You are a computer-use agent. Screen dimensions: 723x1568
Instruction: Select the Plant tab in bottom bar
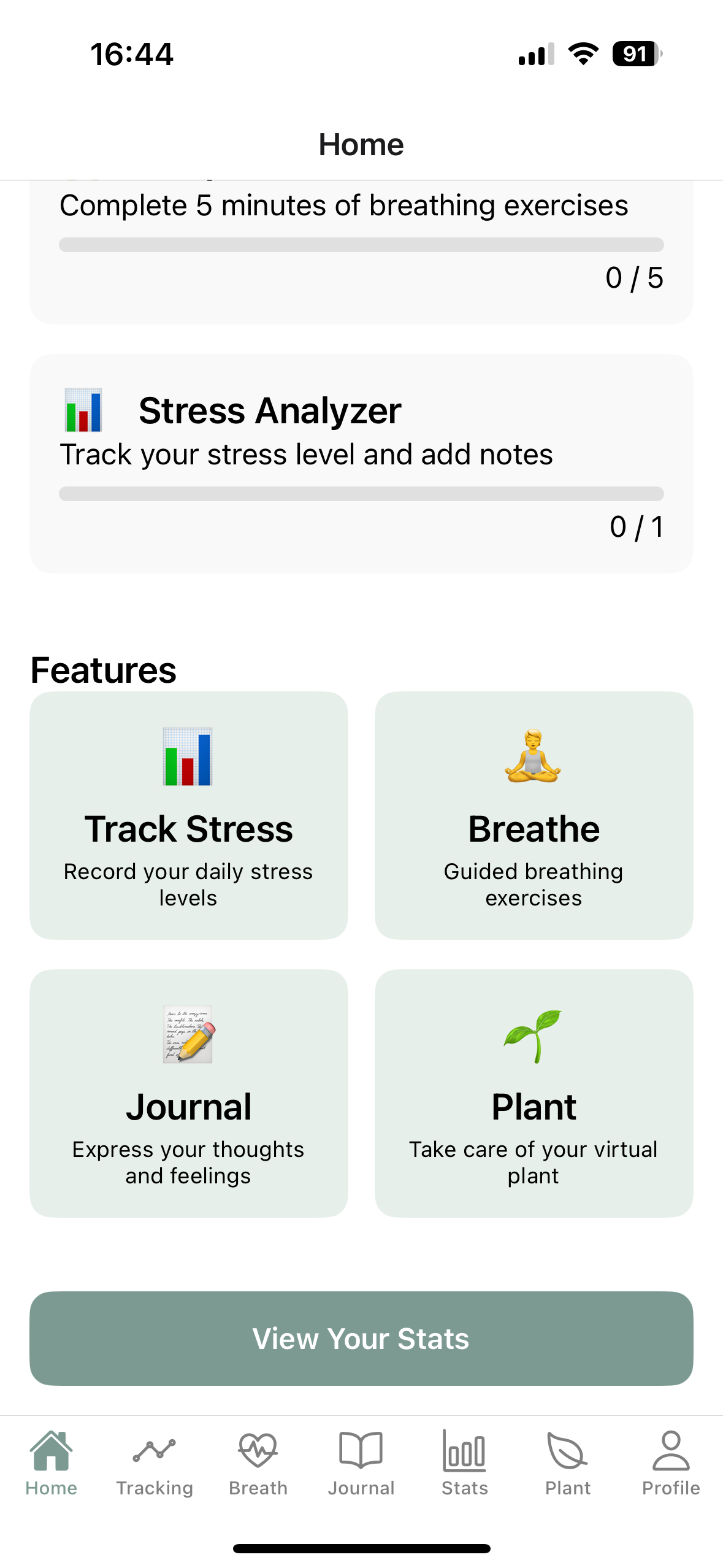click(x=568, y=1463)
